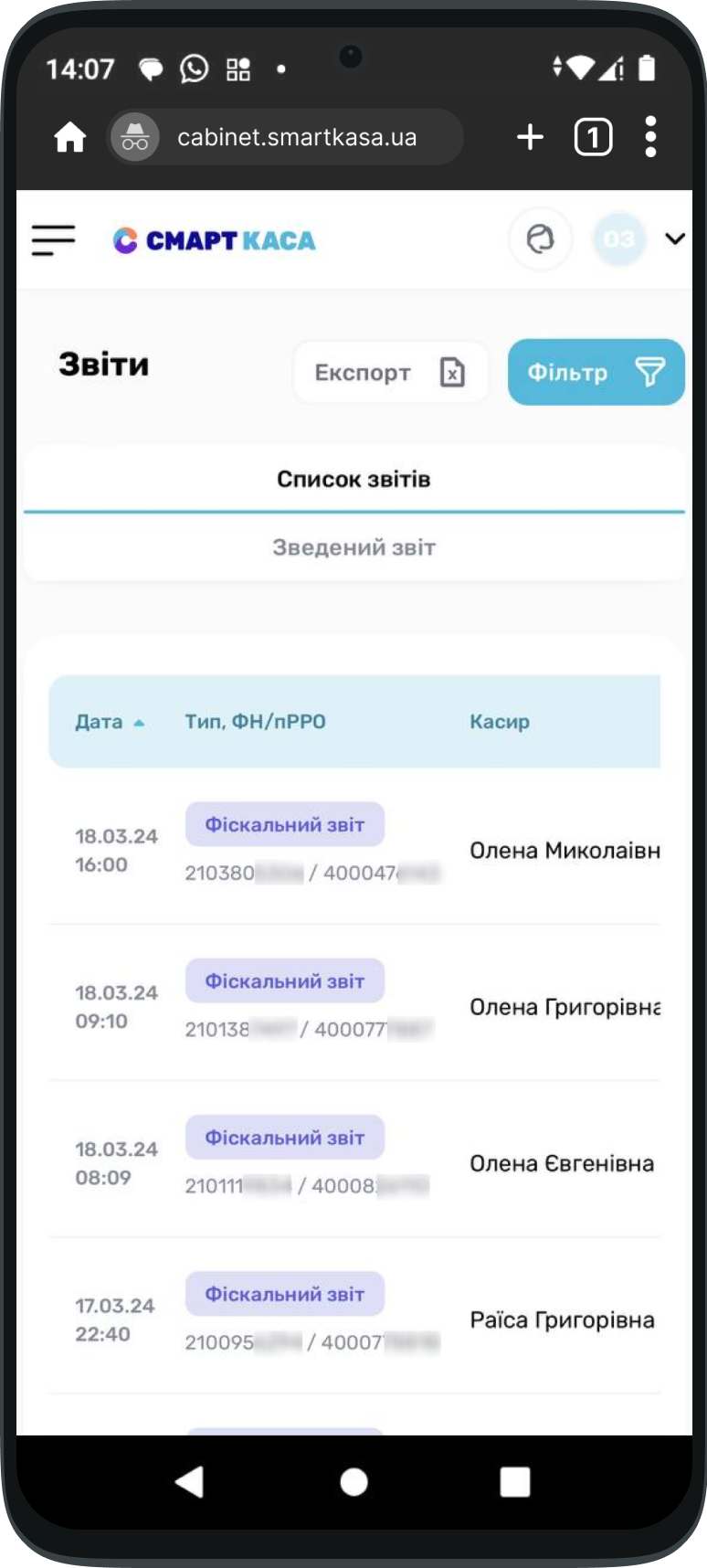
Task: Open the round support icon in the header
Action: 540,239
